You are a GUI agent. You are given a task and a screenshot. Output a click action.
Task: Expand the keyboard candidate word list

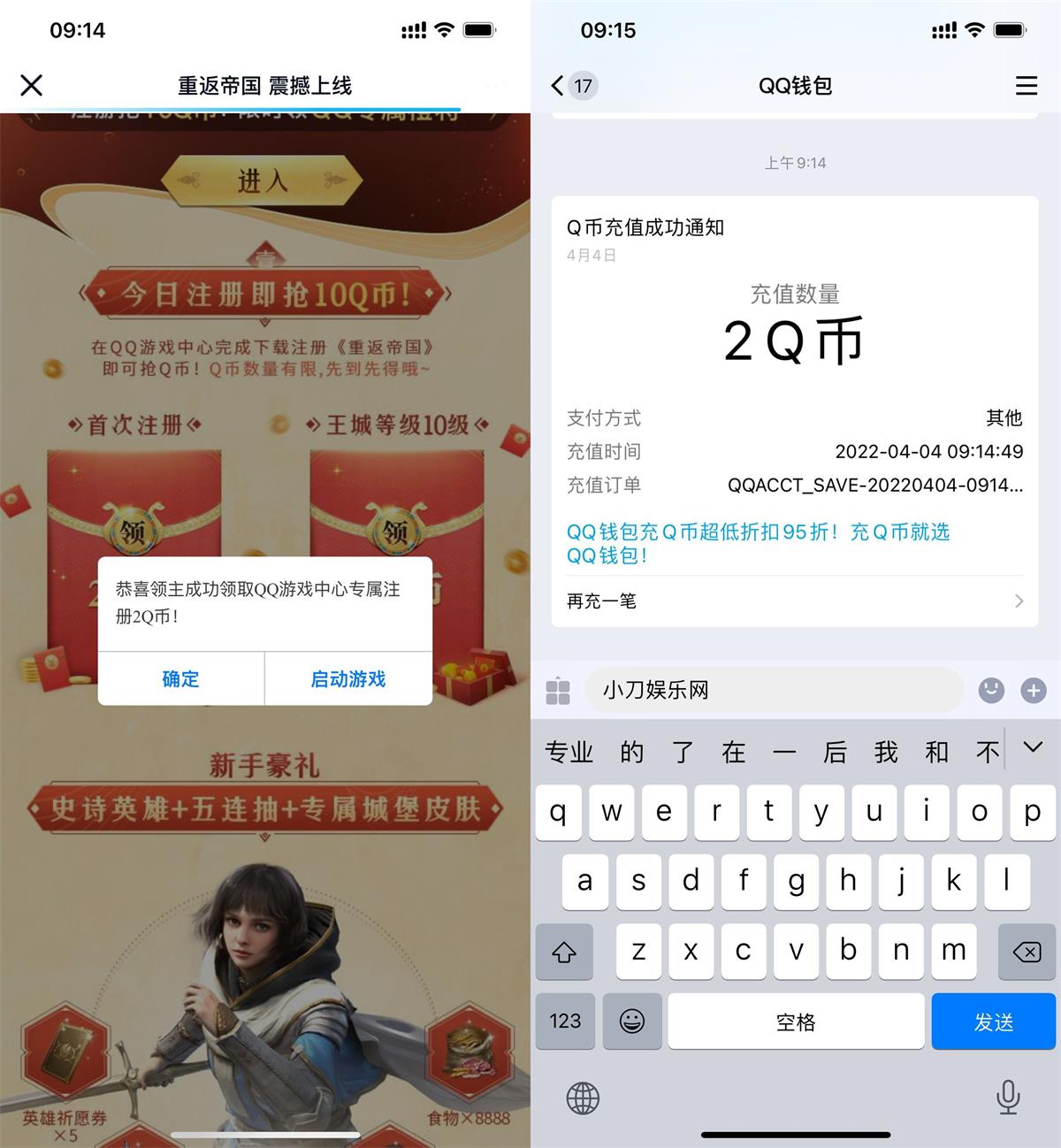pyautogui.click(x=1032, y=748)
